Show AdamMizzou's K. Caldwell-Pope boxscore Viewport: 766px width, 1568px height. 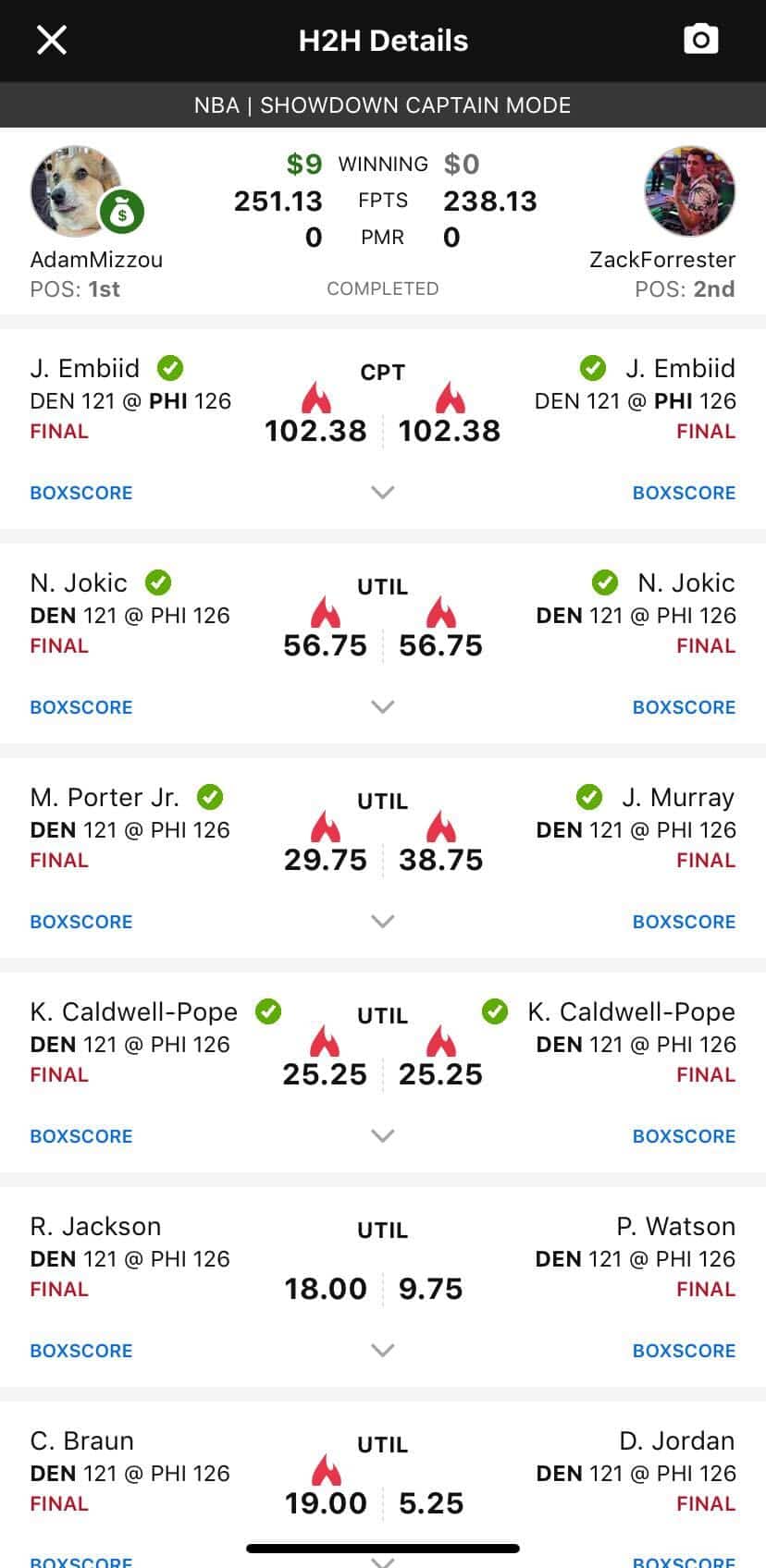(81, 1136)
